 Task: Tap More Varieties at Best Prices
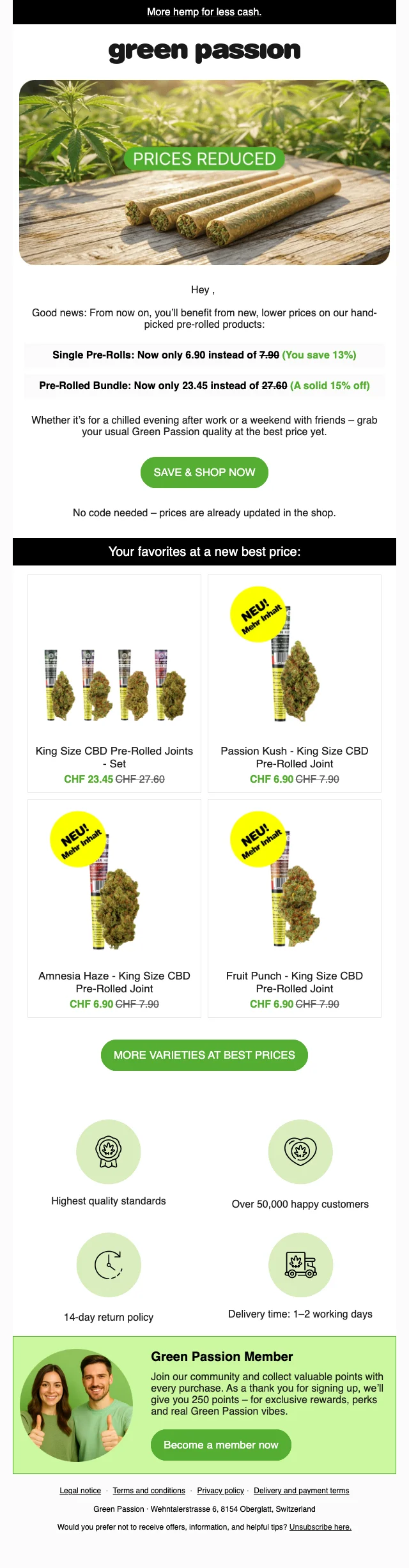[x=204, y=1055]
